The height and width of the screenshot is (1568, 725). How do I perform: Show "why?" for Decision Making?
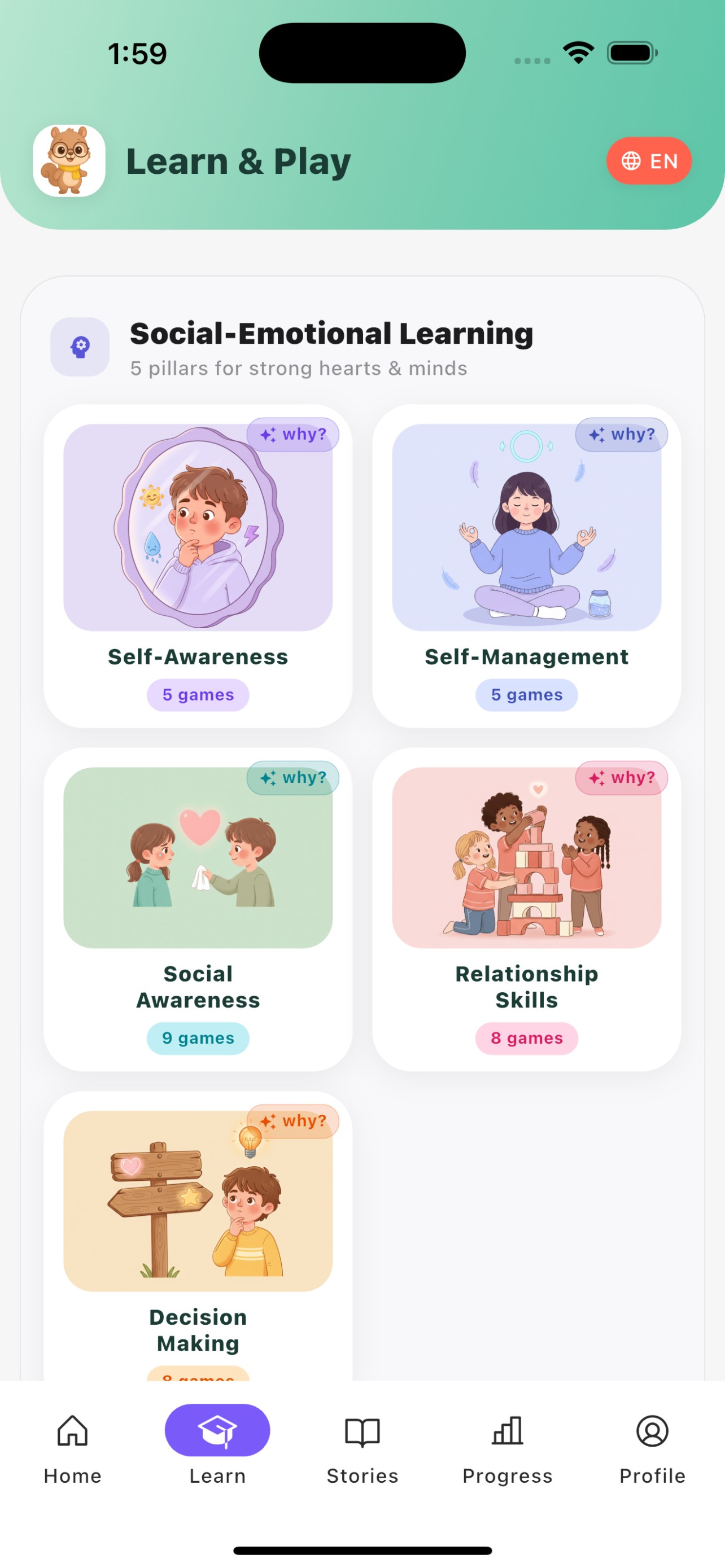pos(294,1120)
